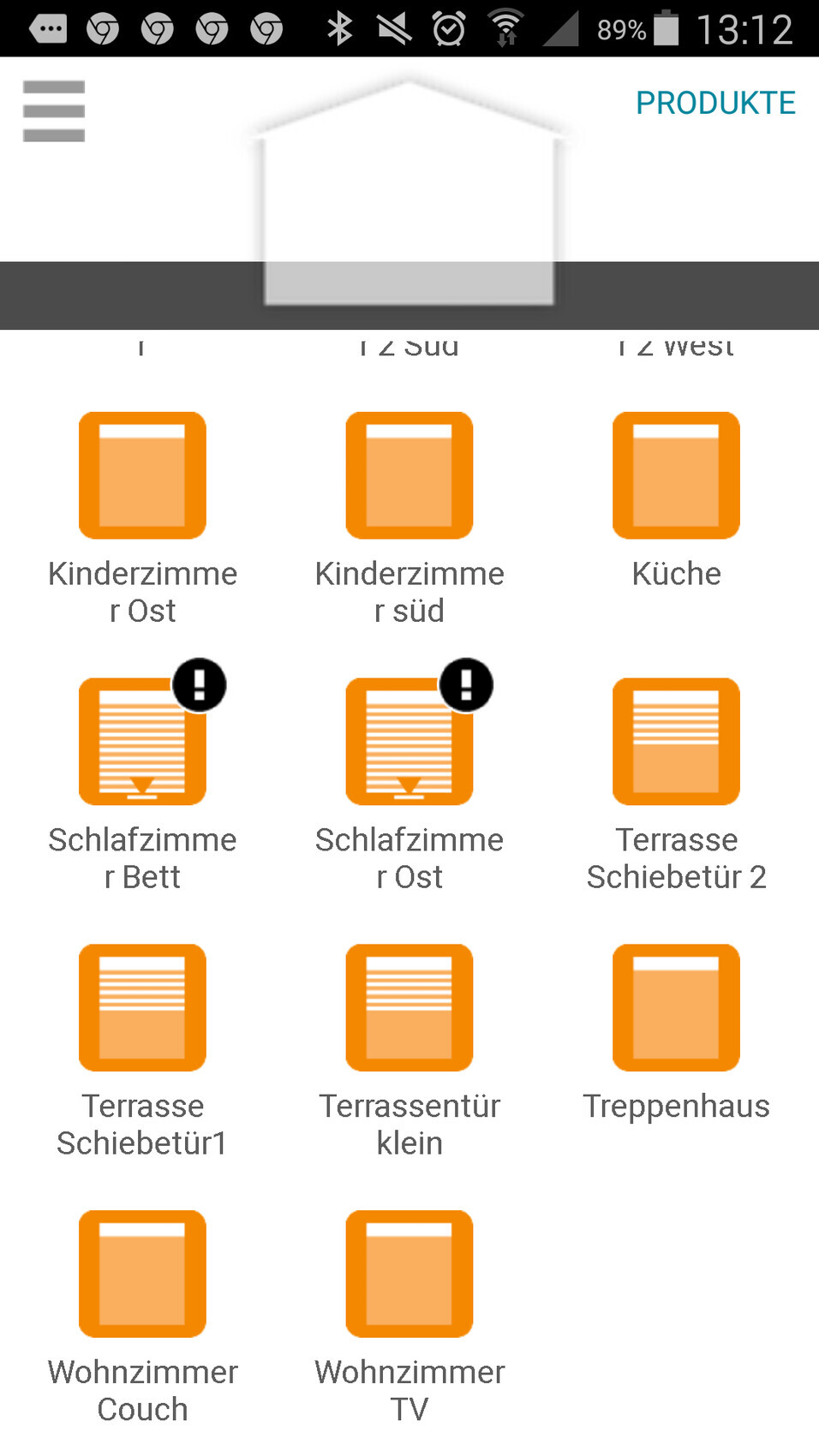Viewport: 819px width, 1456px height.
Task: Open the Kinderzimmer Ost shutter
Action: (142, 475)
